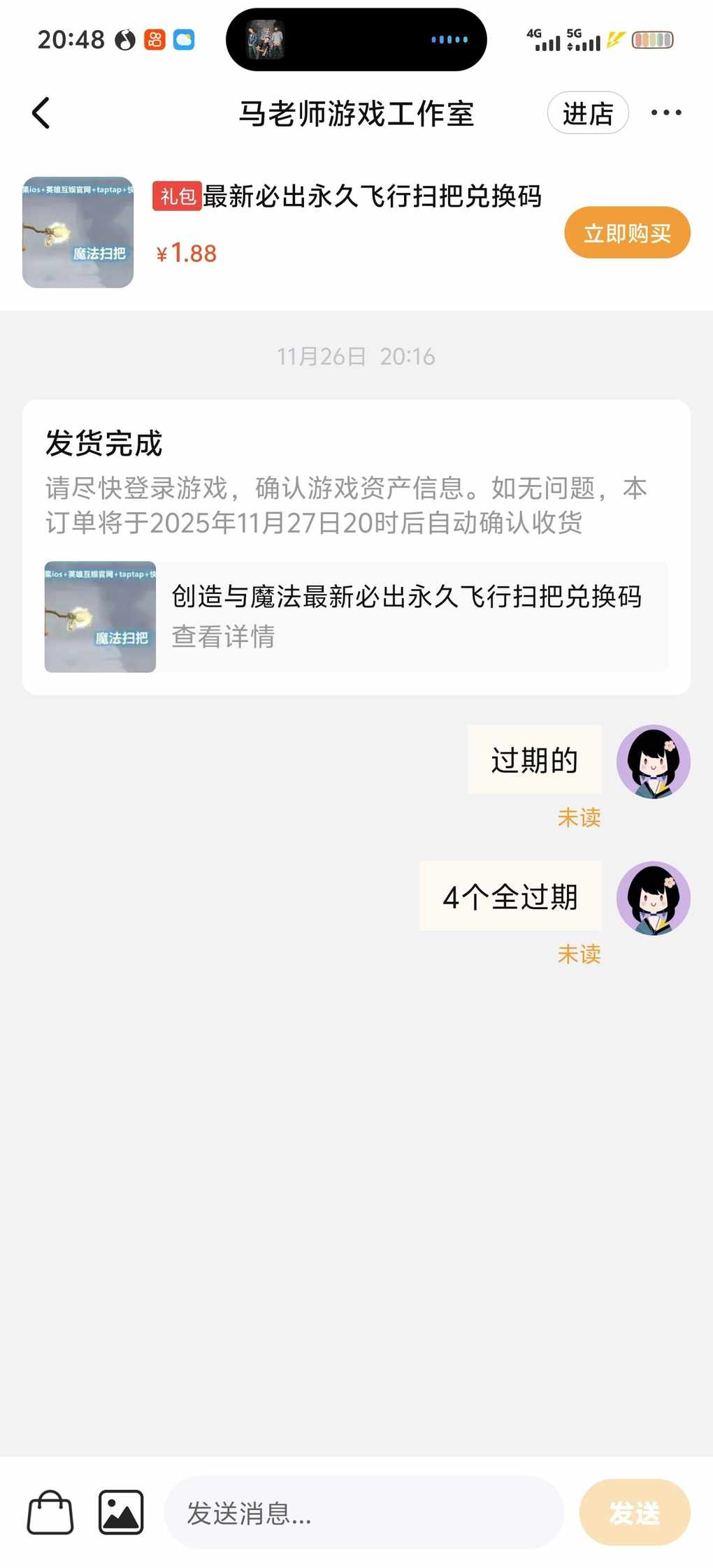713x1568 pixels.
Task: Focus the 发送消息 message field
Action: point(363,1513)
